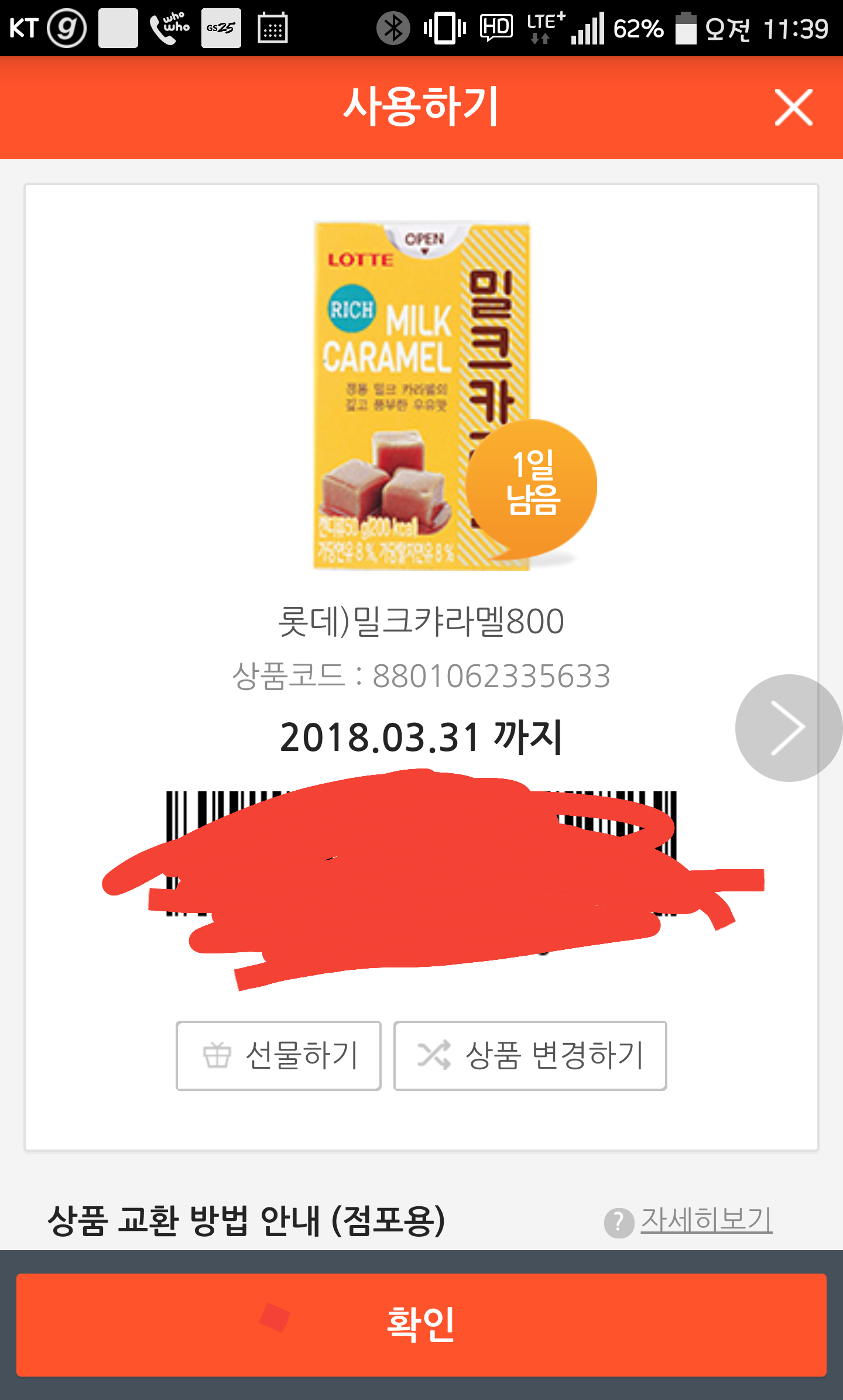This screenshot has width=843, height=1400.
Task: Tap 상품 변경하기 to change product
Action: (530, 1055)
